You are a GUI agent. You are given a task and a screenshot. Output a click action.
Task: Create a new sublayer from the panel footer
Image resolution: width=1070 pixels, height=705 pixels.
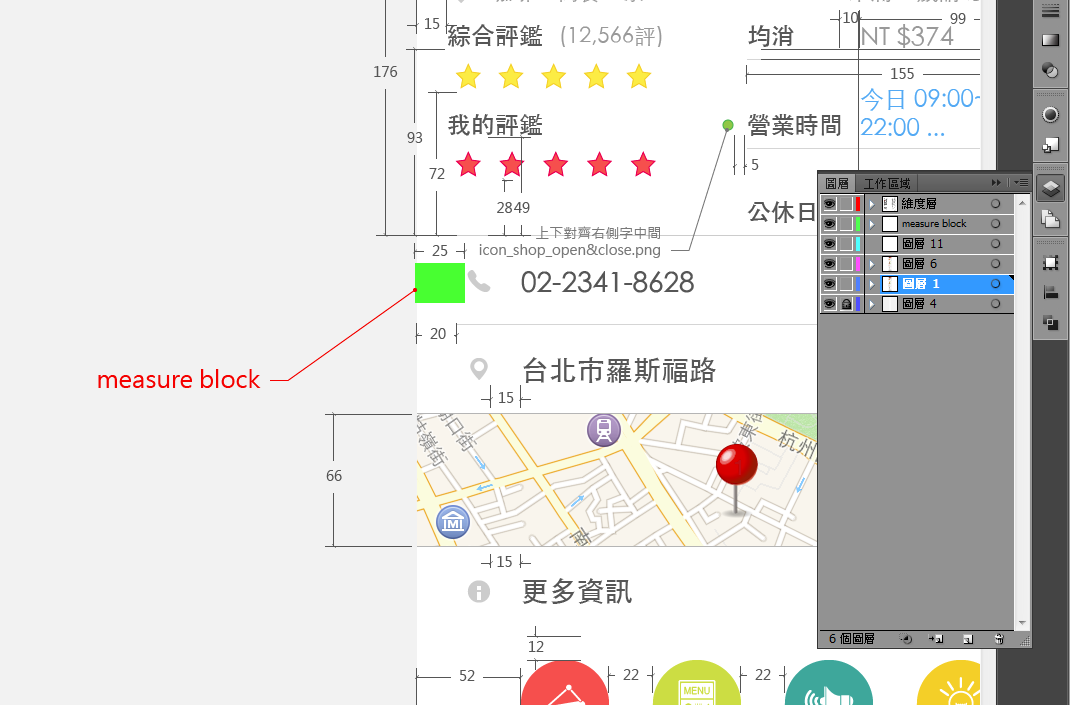tap(936, 638)
